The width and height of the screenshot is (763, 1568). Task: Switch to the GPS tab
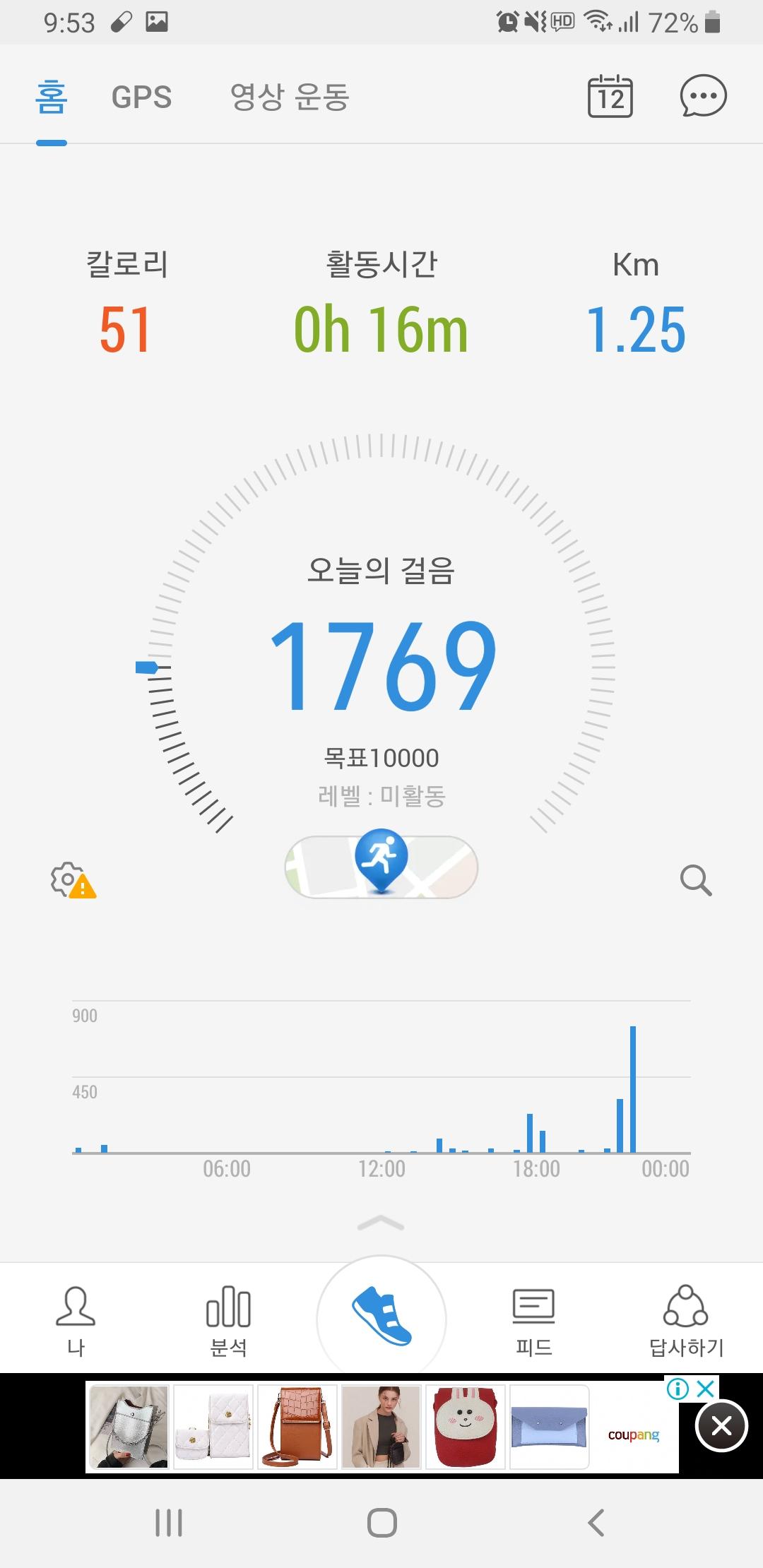pyautogui.click(x=141, y=97)
